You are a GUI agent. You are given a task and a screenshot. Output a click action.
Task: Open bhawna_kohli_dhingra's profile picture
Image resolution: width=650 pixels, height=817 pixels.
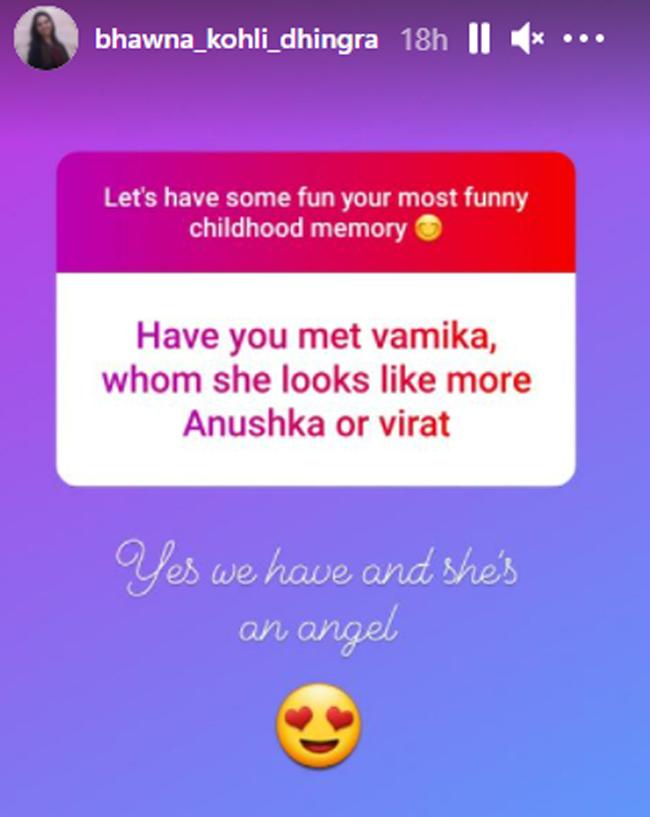pos(46,38)
